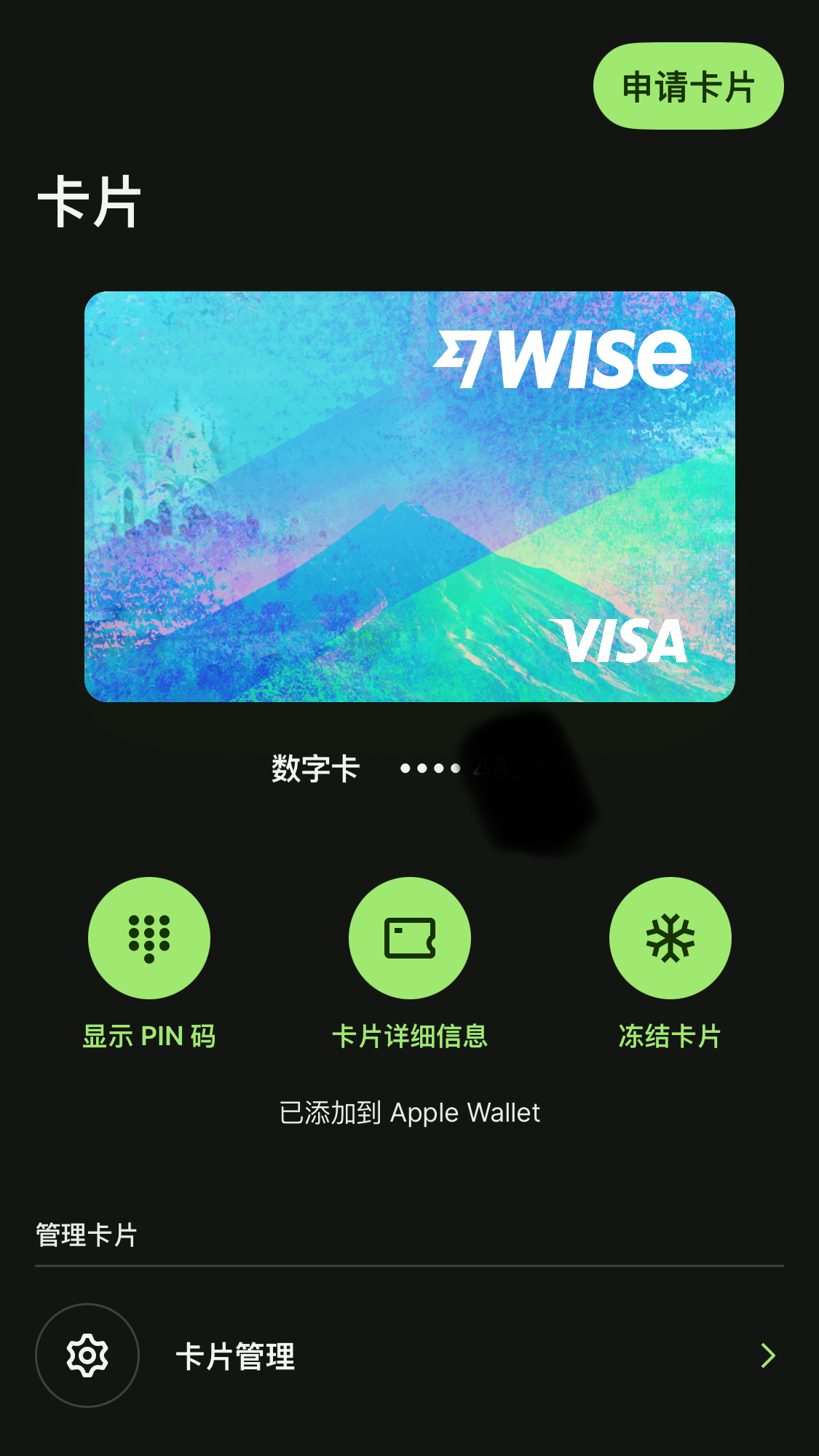This screenshot has width=819, height=1456.
Task: Tap the 申请卡片 button
Action: click(x=688, y=87)
